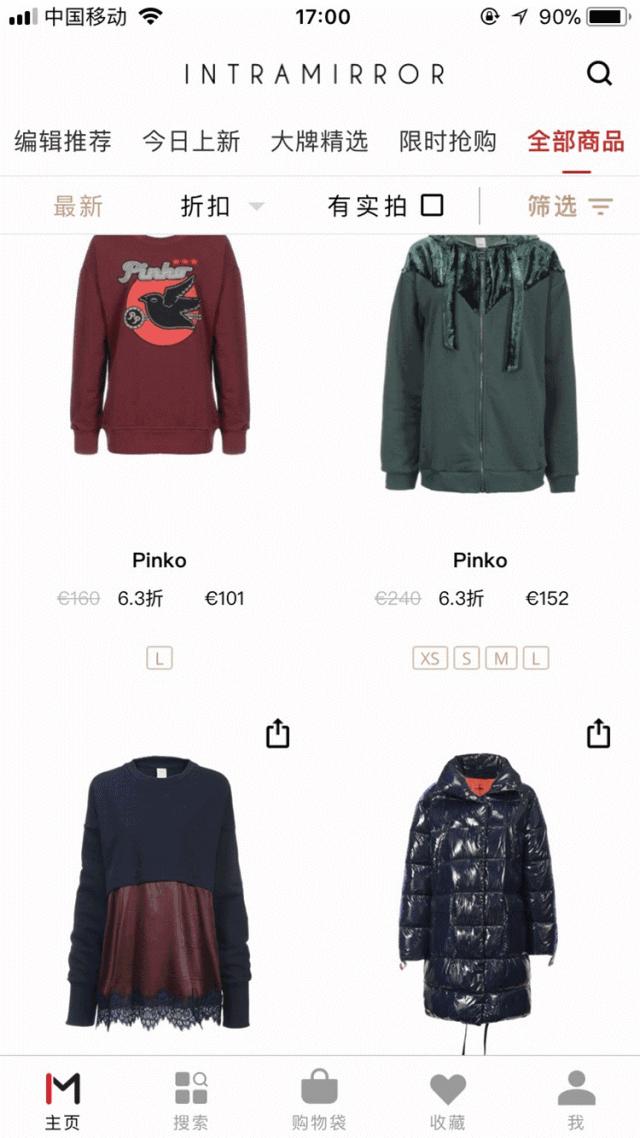Open the 筛选 filter options
Image resolution: width=640 pixels, height=1138 pixels.
click(569, 206)
